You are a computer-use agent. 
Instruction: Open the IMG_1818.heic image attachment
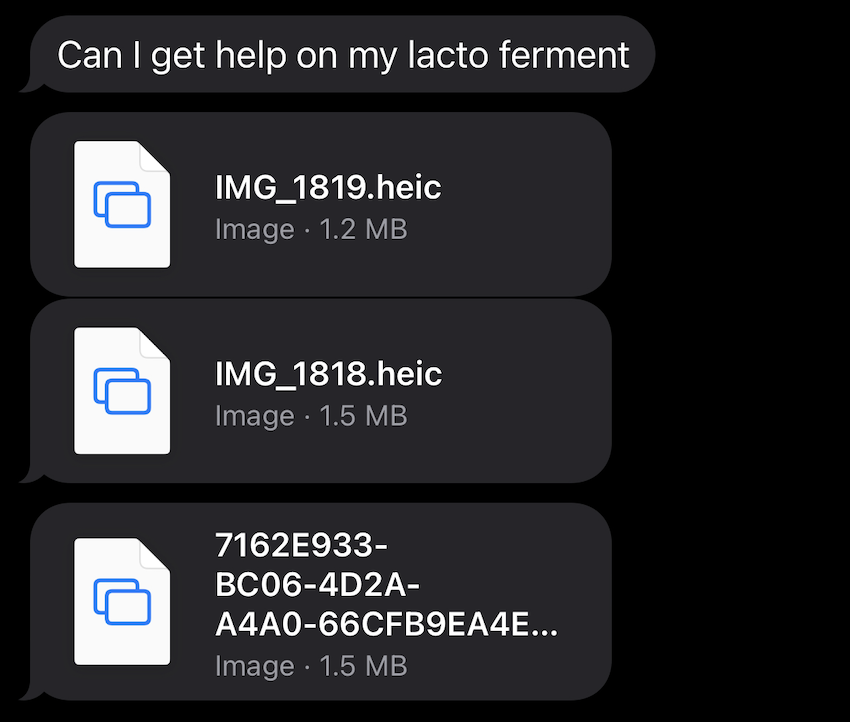point(320,391)
